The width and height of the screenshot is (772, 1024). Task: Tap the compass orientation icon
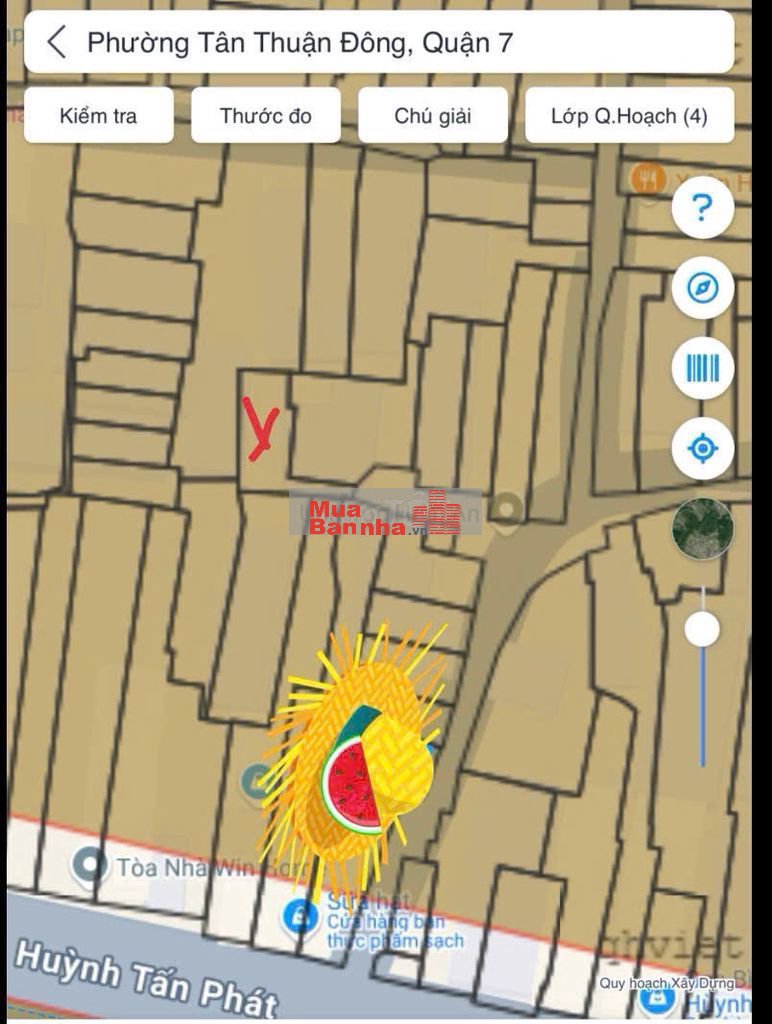(702, 289)
